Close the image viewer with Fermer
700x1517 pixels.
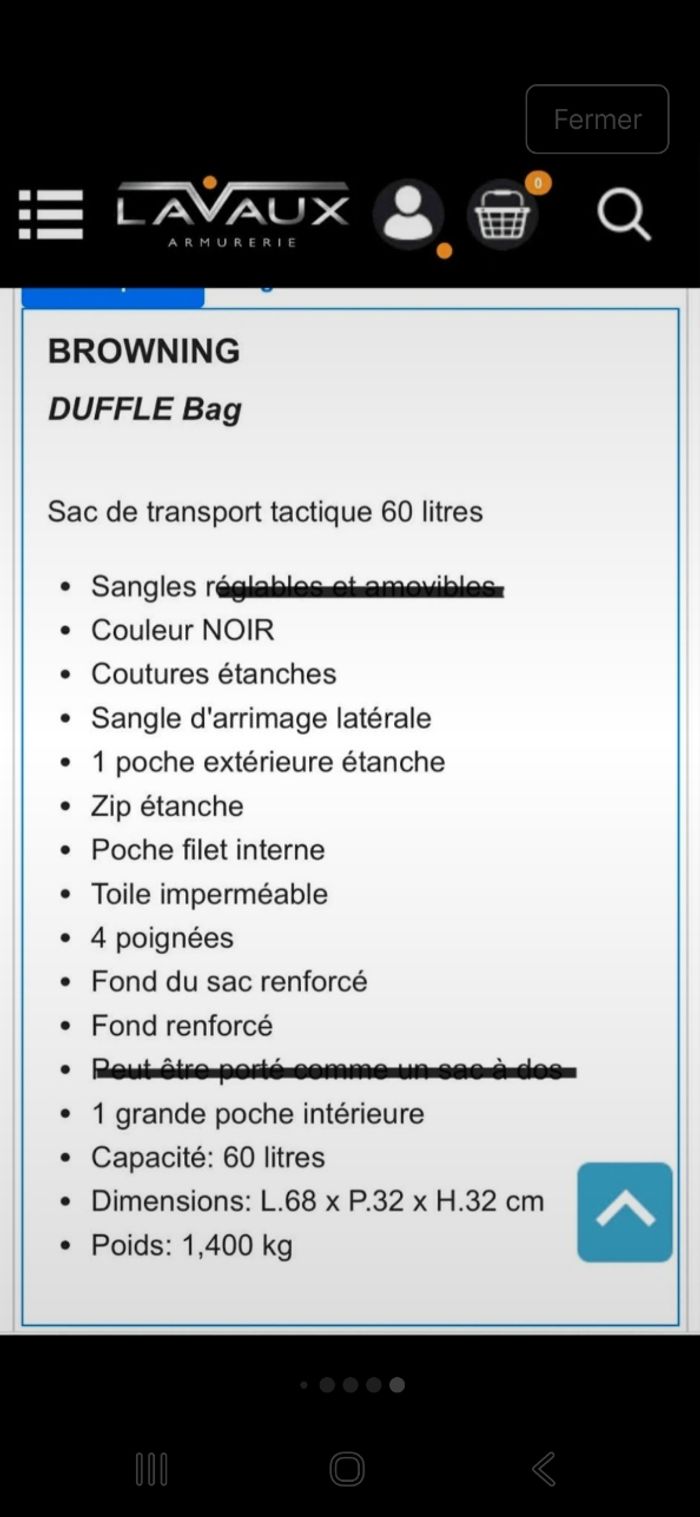597,119
